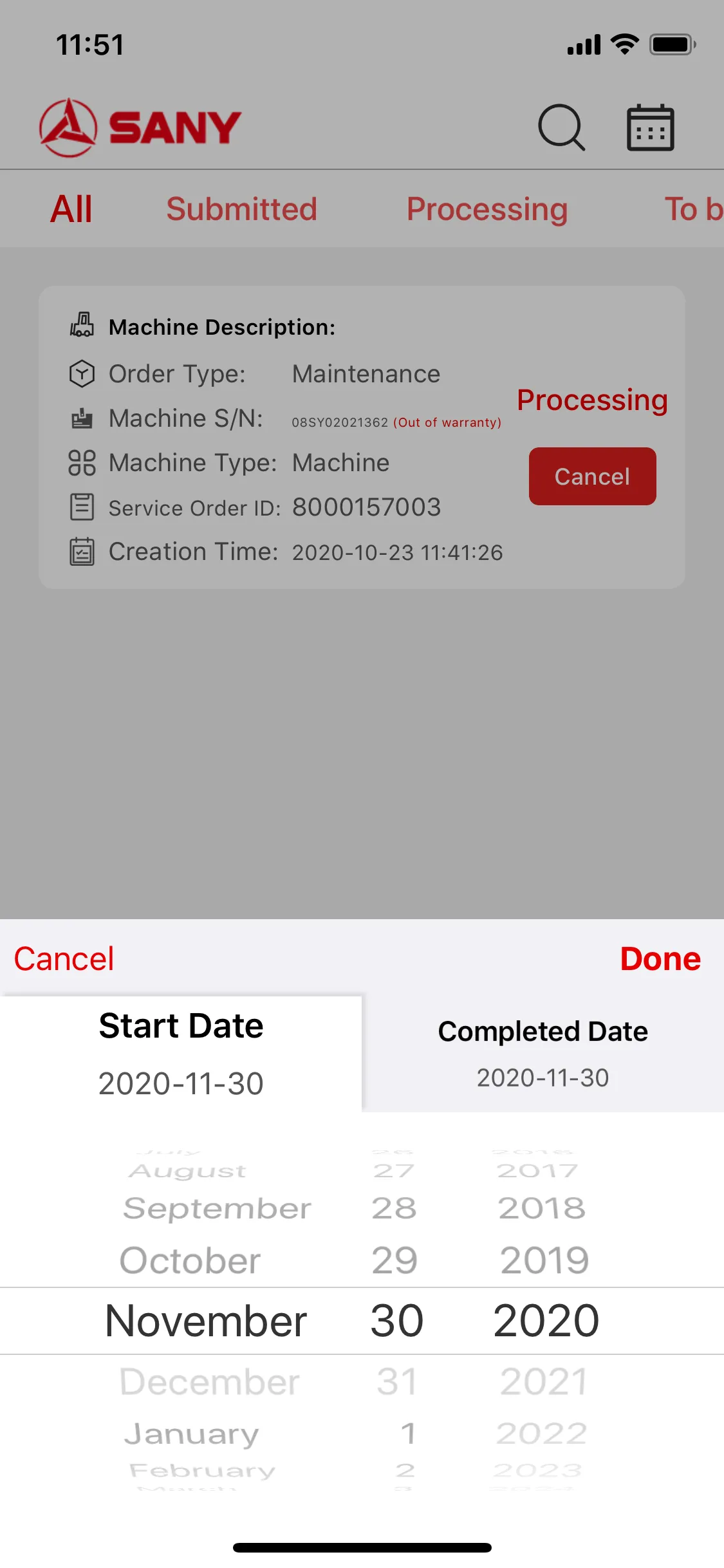Switch to the Processing tab
This screenshot has width=724, height=1568.
pos(487,209)
